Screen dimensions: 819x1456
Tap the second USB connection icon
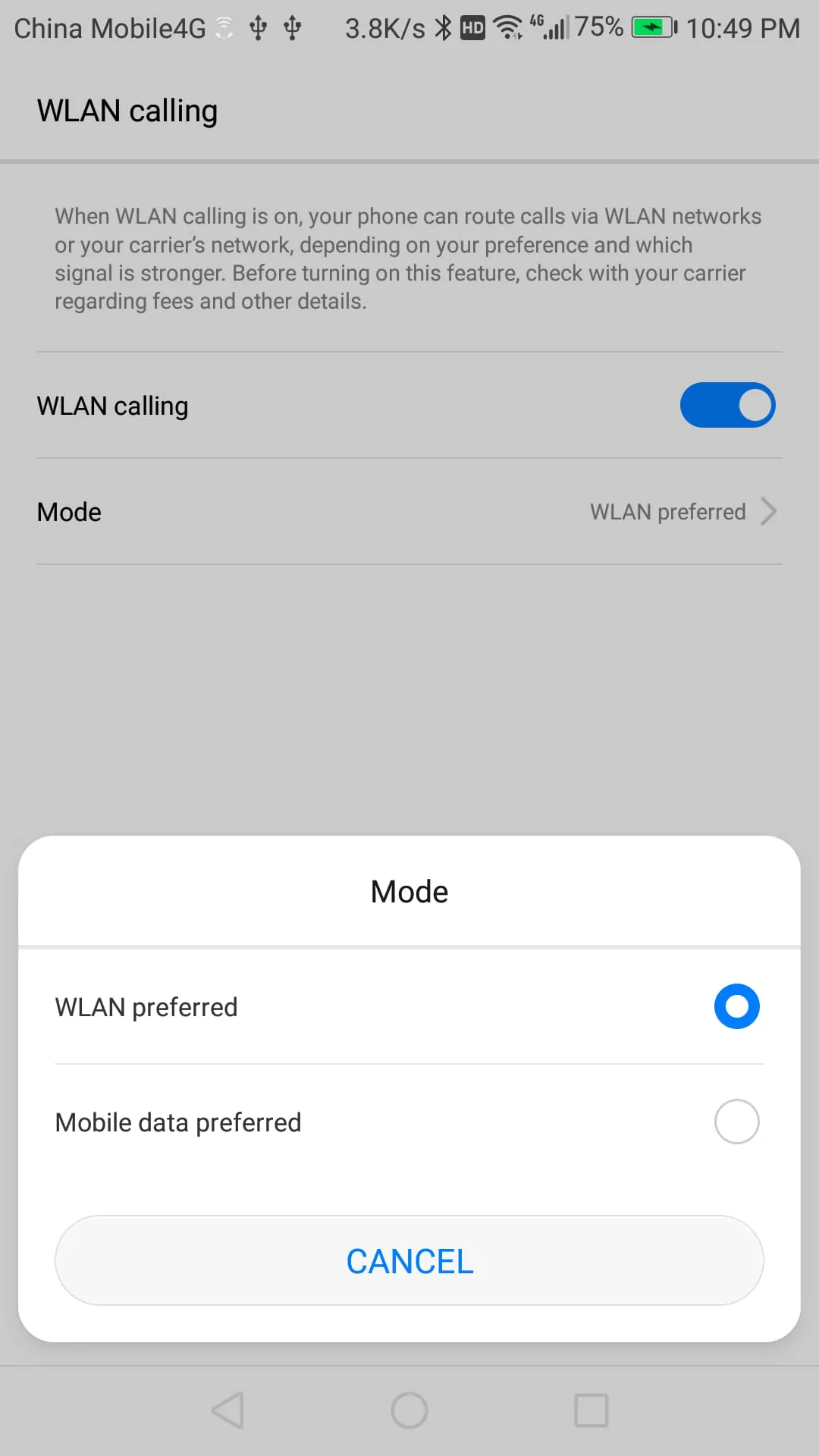(x=293, y=27)
